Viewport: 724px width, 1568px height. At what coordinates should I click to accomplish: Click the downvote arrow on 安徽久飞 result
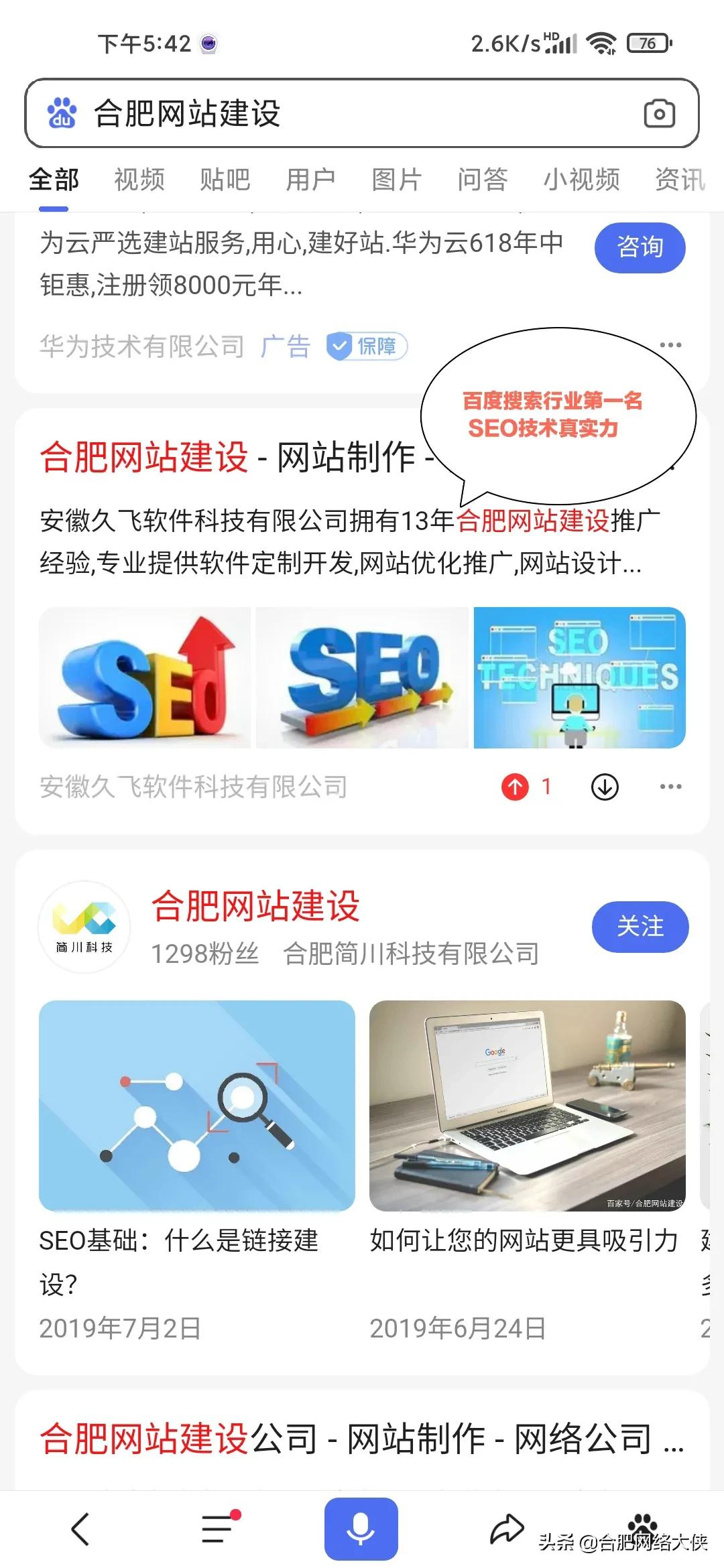pyautogui.click(x=604, y=787)
